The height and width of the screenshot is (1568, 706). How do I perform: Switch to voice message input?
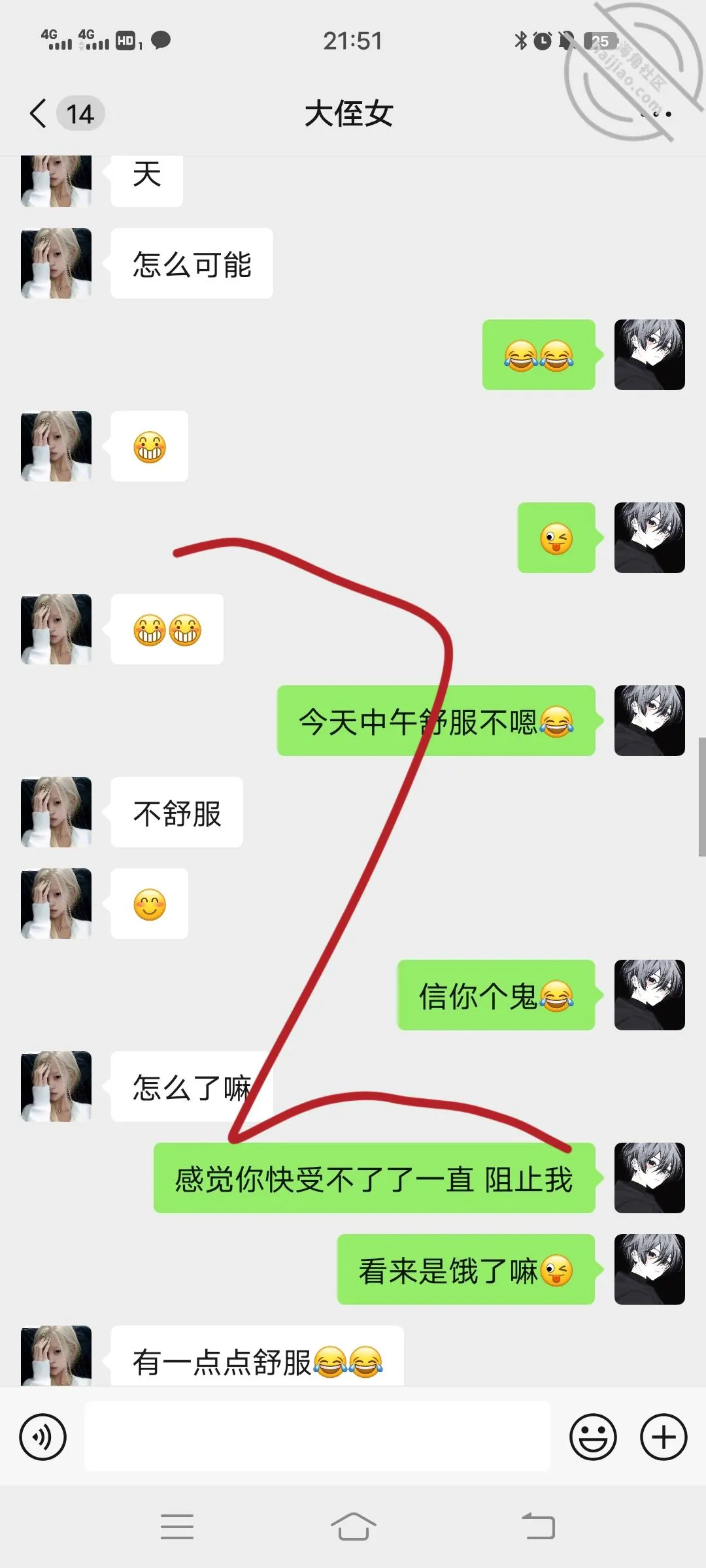coord(43,1437)
